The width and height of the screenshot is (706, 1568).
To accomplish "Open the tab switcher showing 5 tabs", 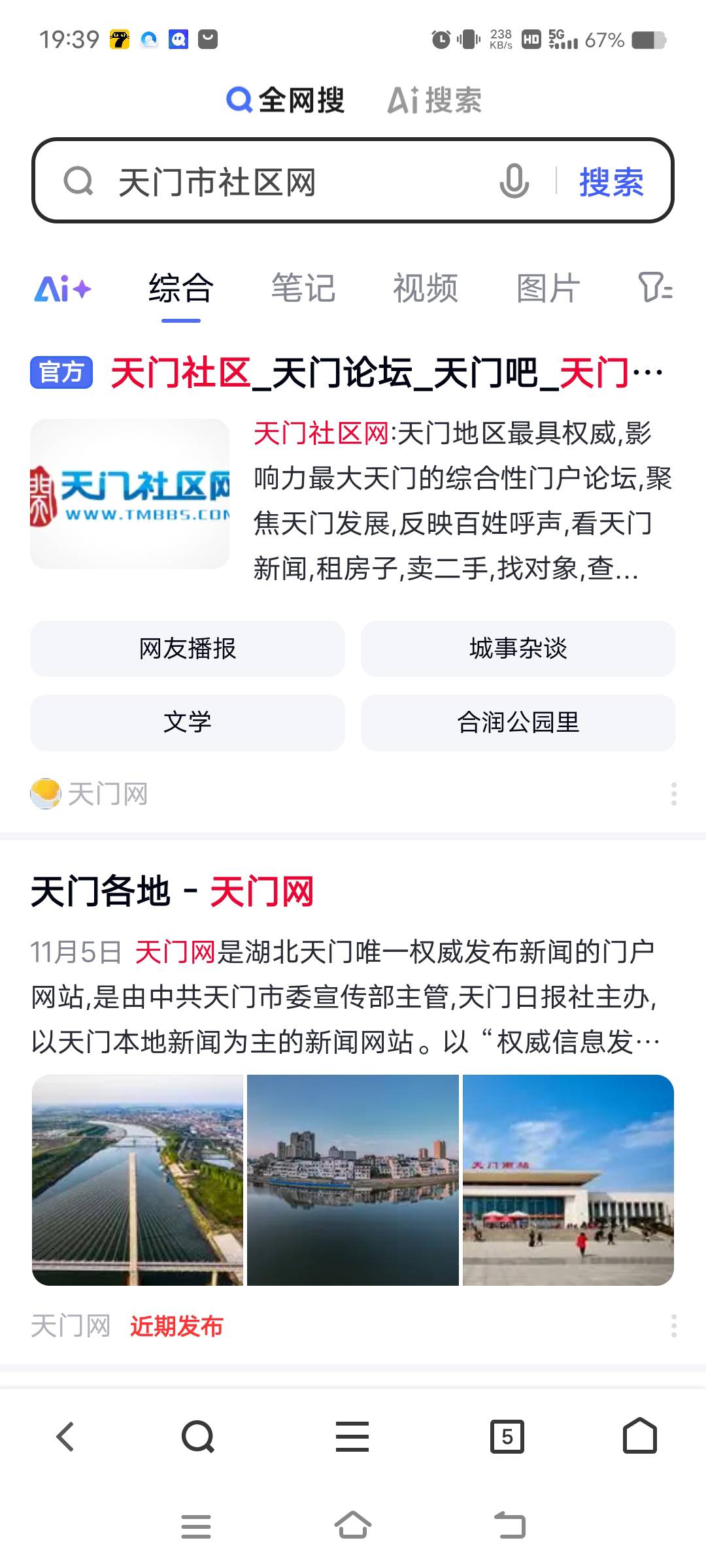I will click(507, 1437).
